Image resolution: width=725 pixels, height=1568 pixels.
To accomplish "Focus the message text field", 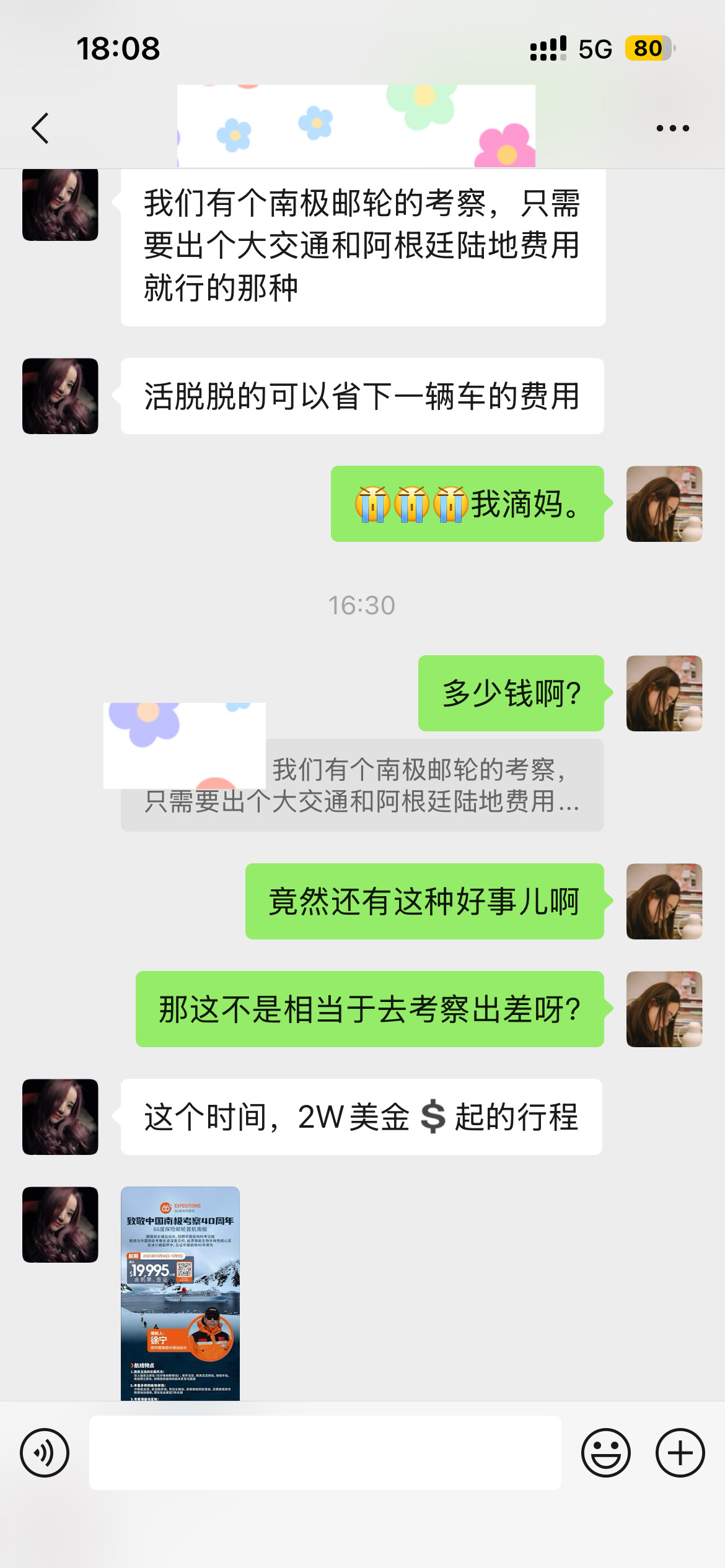I will point(325,1452).
